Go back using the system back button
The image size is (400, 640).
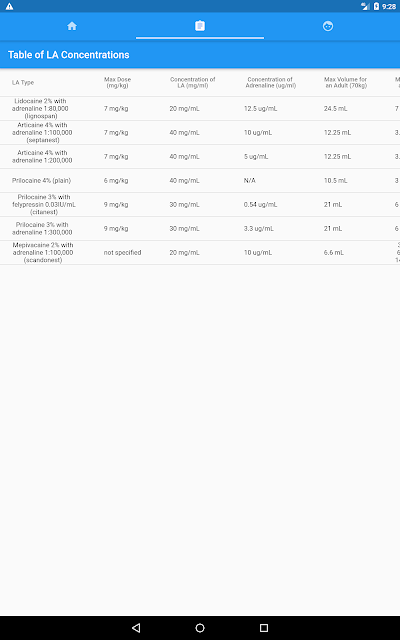tap(136, 627)
